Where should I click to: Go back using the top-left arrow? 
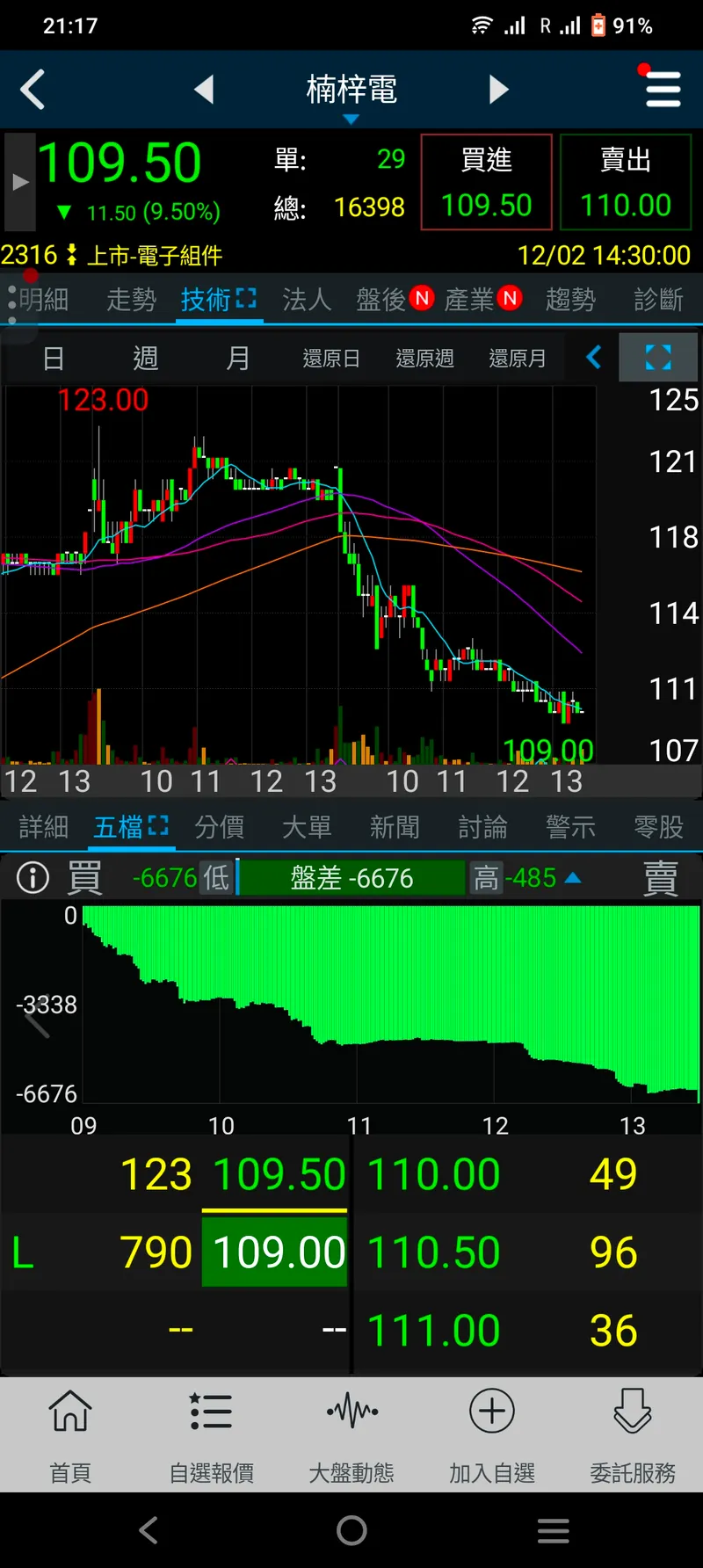[33, 90]
